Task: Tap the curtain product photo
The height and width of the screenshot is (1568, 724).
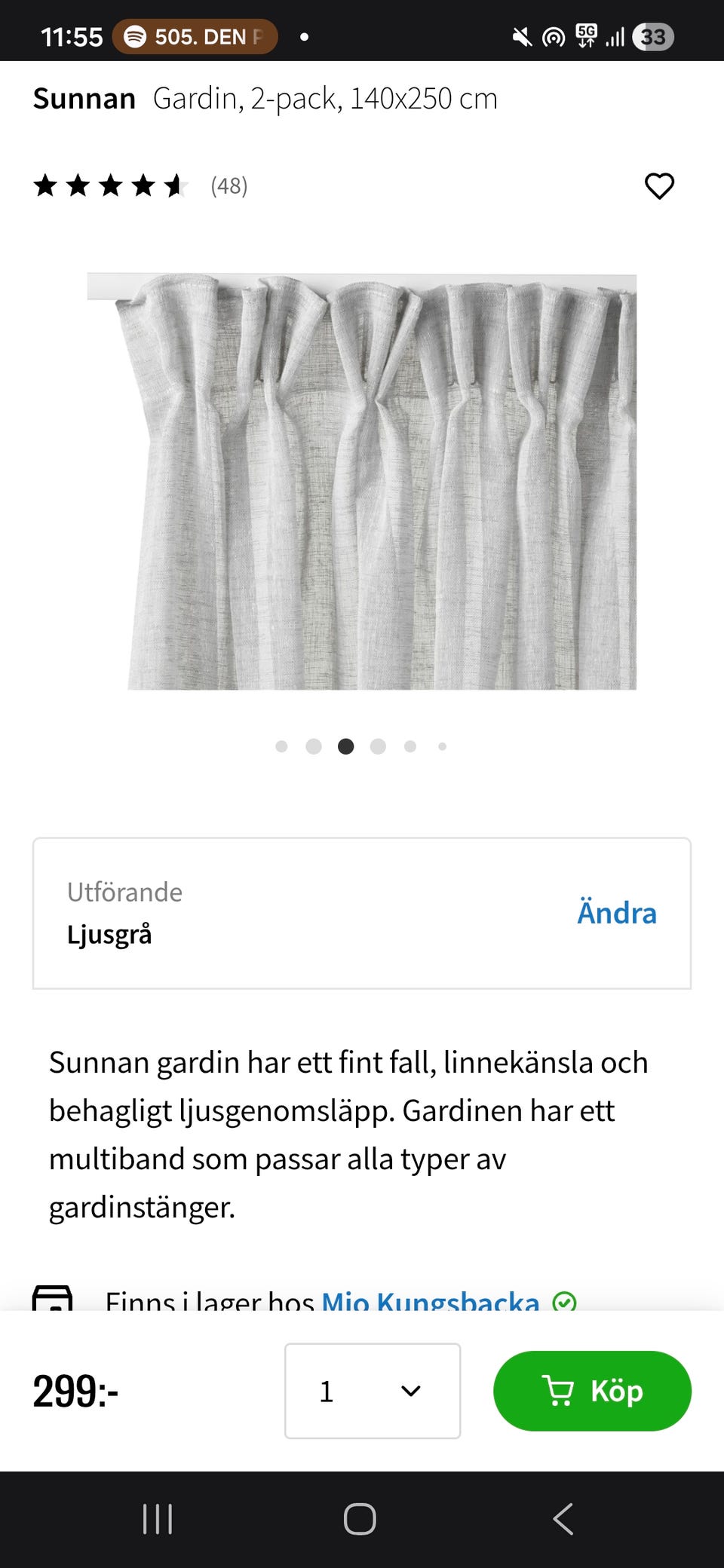Action: click(x=362, y=482)
